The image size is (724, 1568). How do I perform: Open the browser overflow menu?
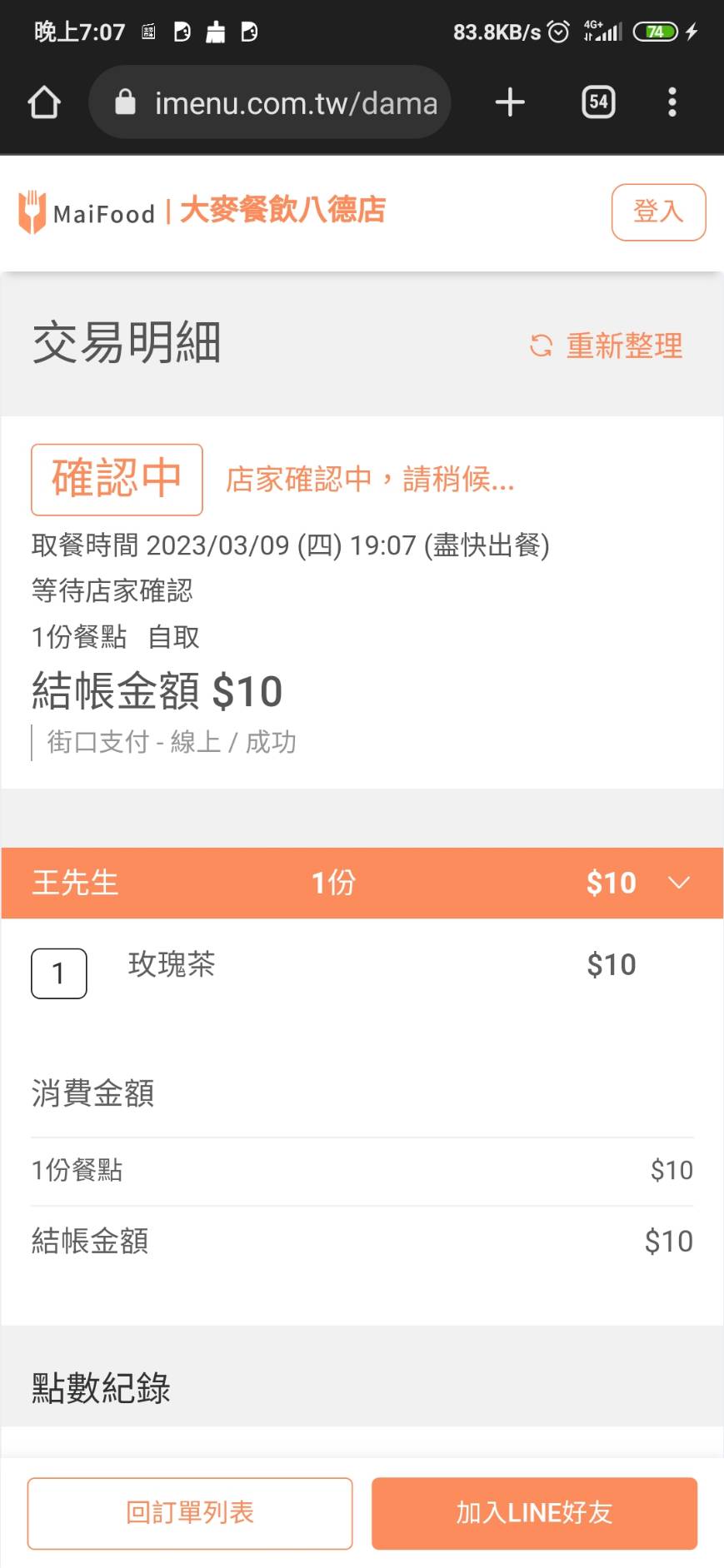pos(672,102)
